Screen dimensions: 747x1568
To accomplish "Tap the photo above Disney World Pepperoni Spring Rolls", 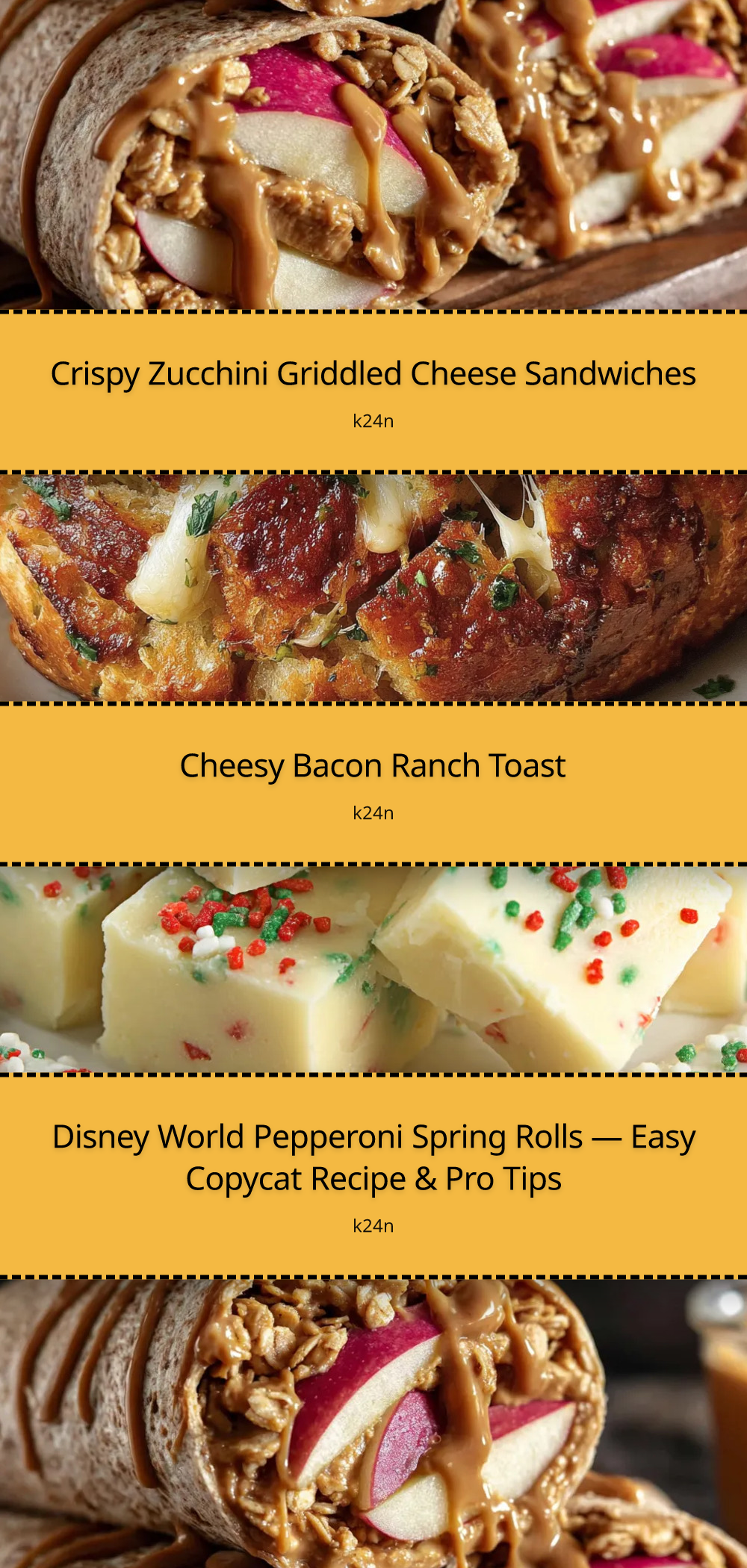I will [x=373, y=969].
